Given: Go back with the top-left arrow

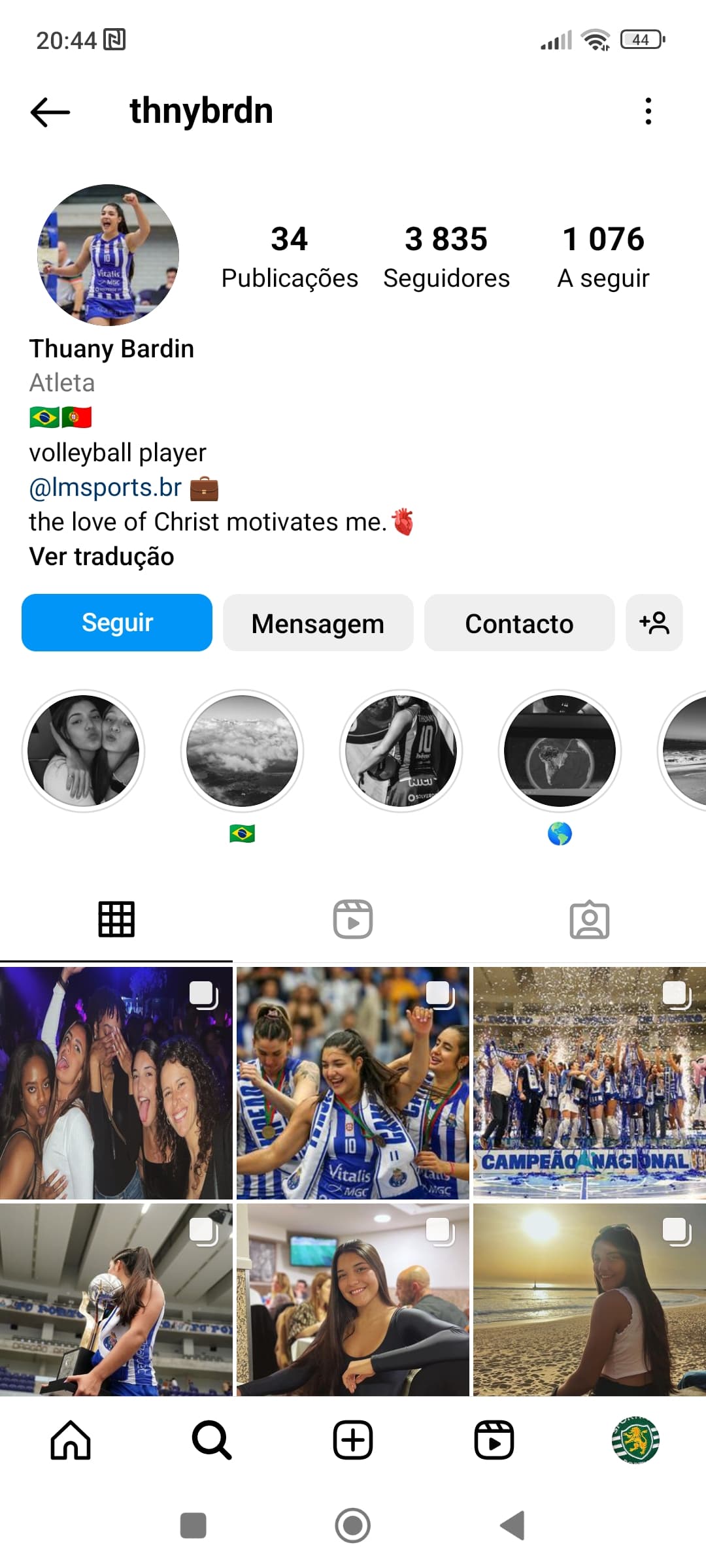Looking at the screenshot, I should pos(50,112).
